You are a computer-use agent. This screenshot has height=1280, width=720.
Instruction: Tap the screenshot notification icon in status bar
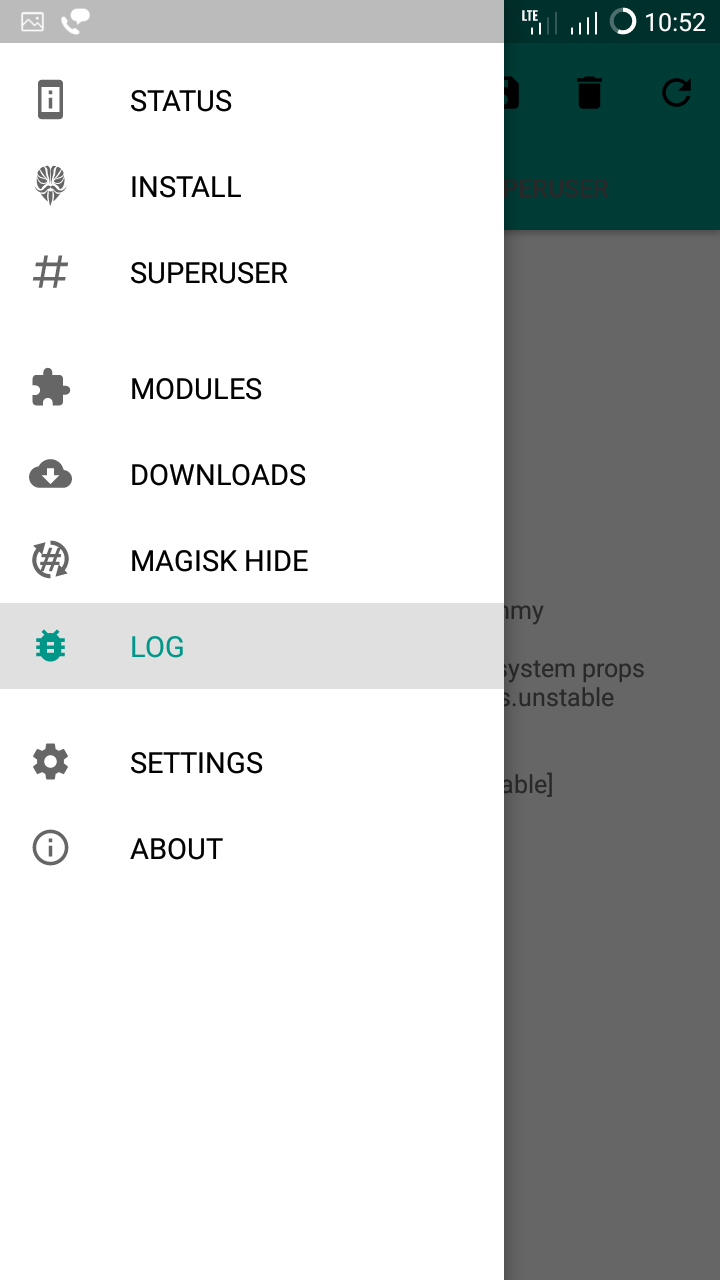coord(31,20)
